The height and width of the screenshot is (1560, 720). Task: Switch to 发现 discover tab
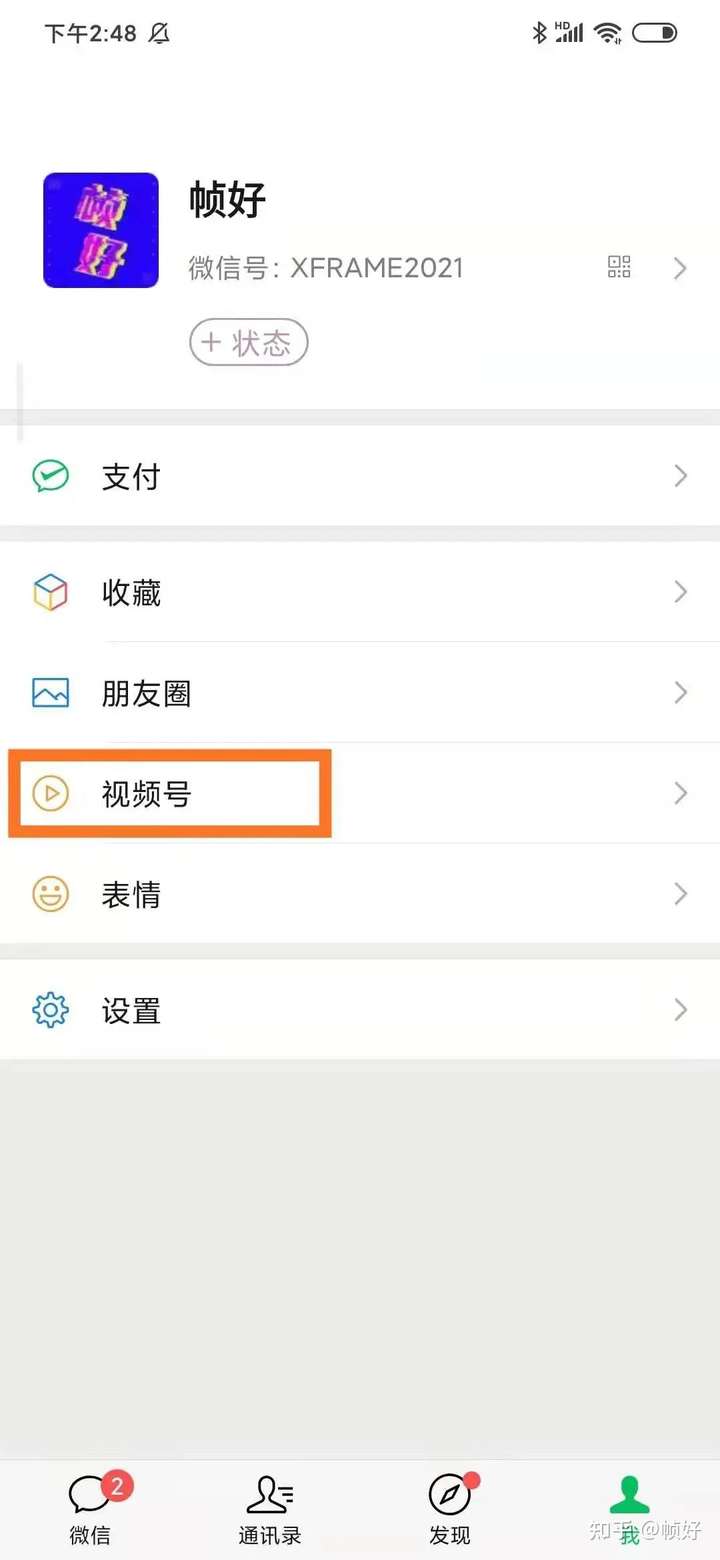[x=450, y=1510]
